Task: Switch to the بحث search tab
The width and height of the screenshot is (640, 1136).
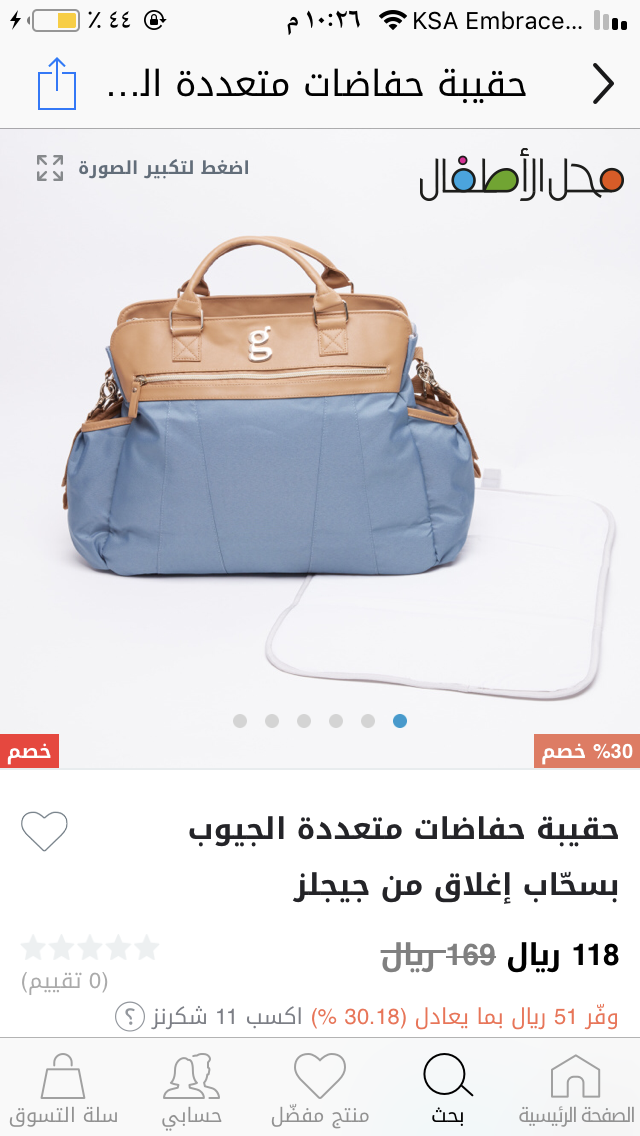Action: click(447, 1088)
